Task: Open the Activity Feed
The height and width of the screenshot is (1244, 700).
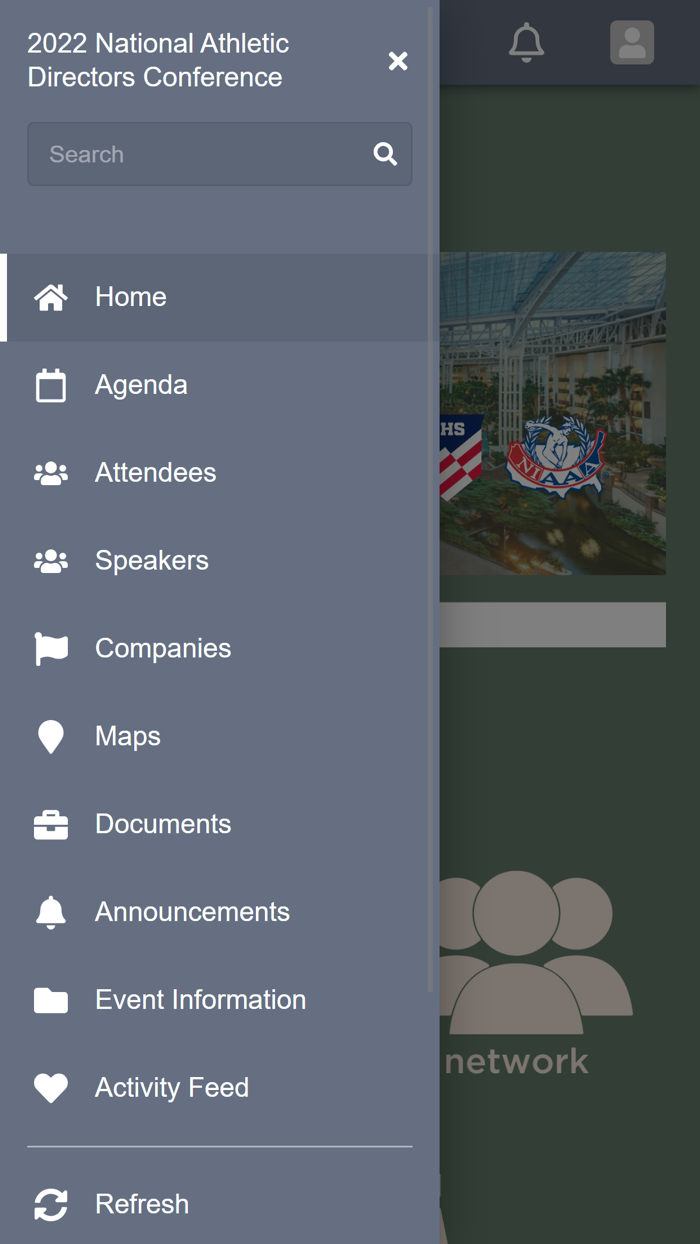Action: (x=171, y=1088)
